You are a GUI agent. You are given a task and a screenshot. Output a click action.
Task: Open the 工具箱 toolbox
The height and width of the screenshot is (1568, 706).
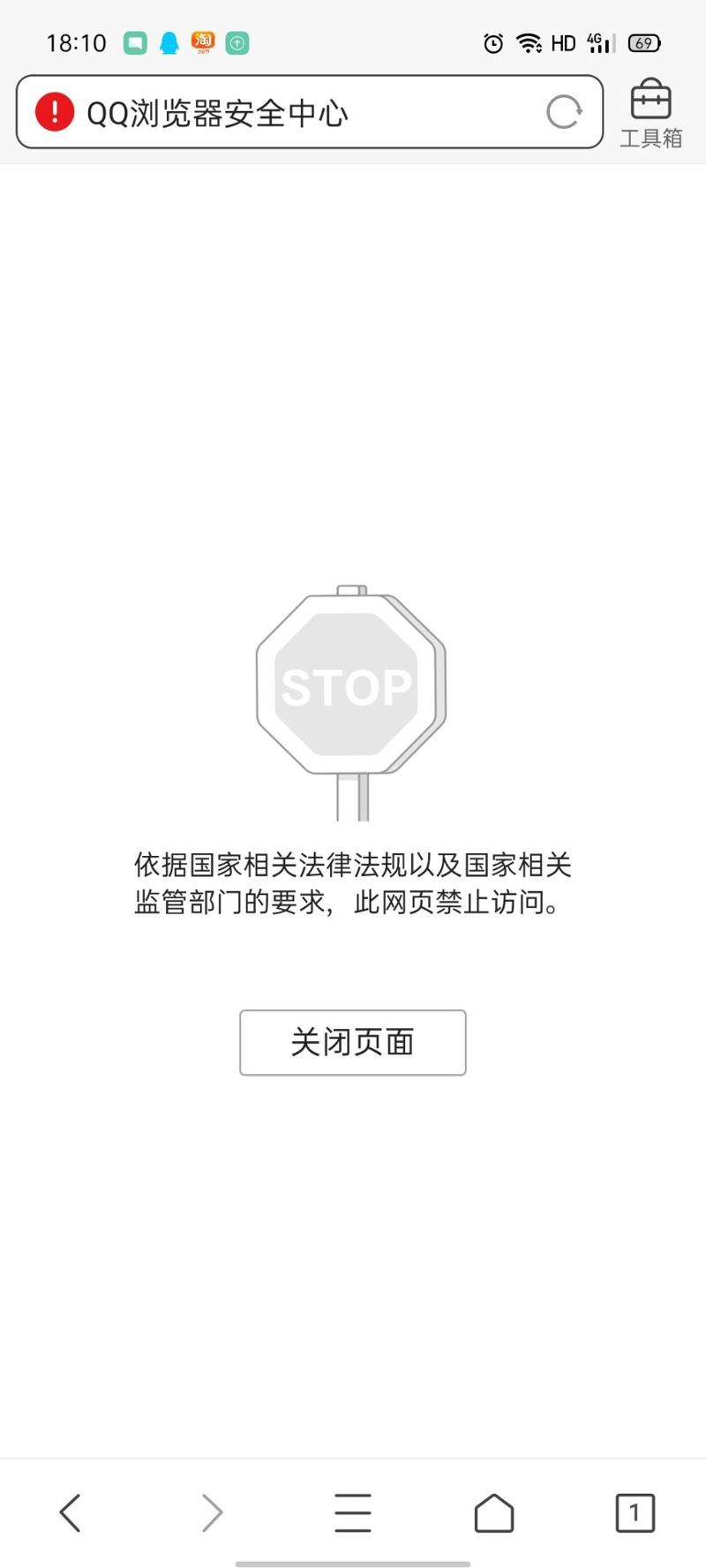click(651, 113)
